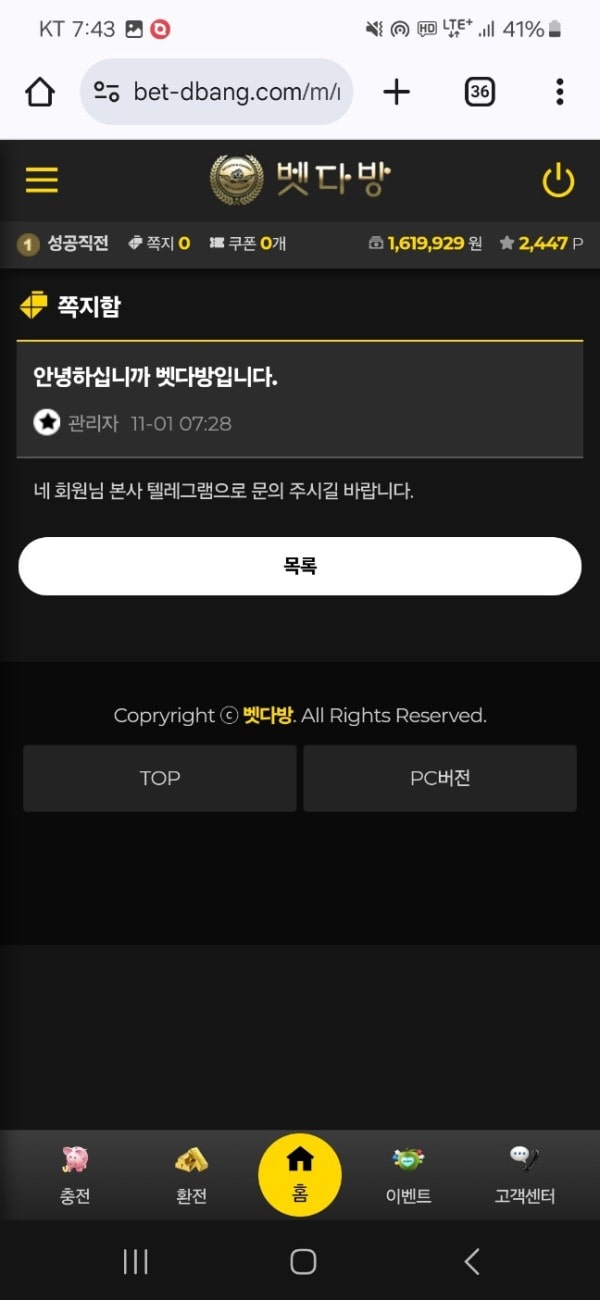This screenshot has height=1300, width=600.
Task: Open the 충전 deposit tab
Action: tap(75, 1176)
